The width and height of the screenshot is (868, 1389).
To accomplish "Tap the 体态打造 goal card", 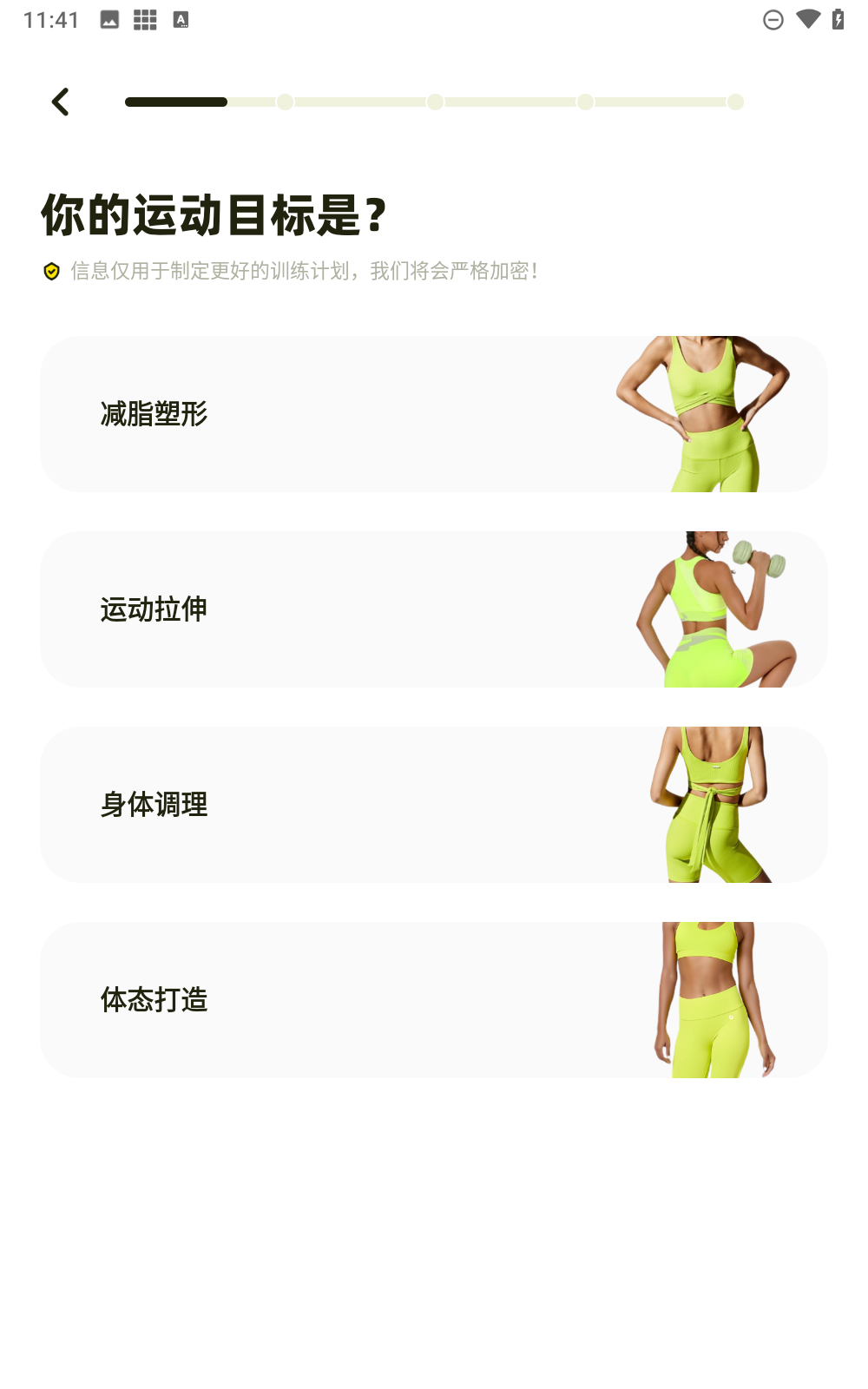I will (x=433, y=1000).
